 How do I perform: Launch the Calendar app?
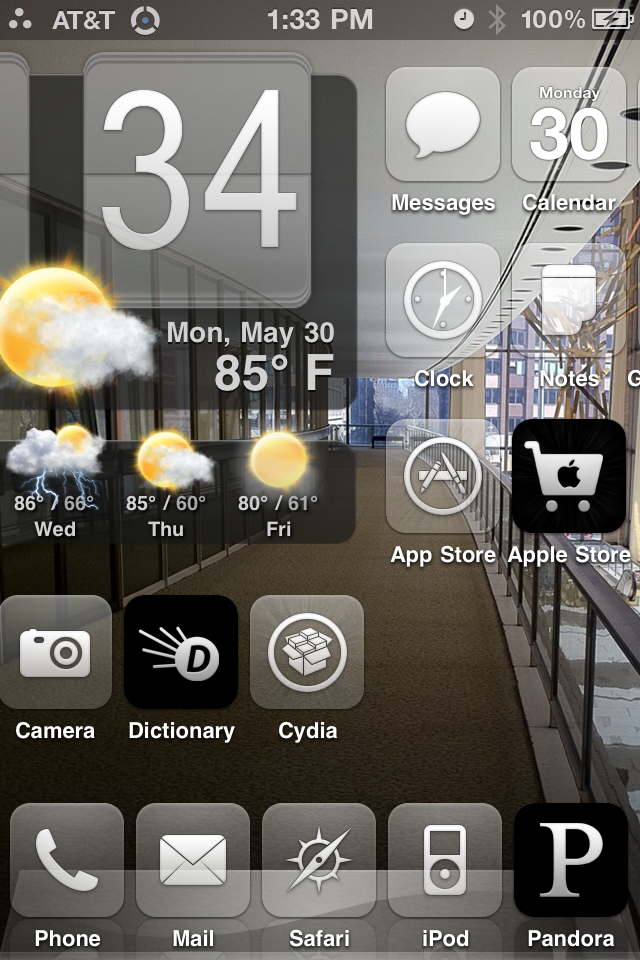point(569,125)
